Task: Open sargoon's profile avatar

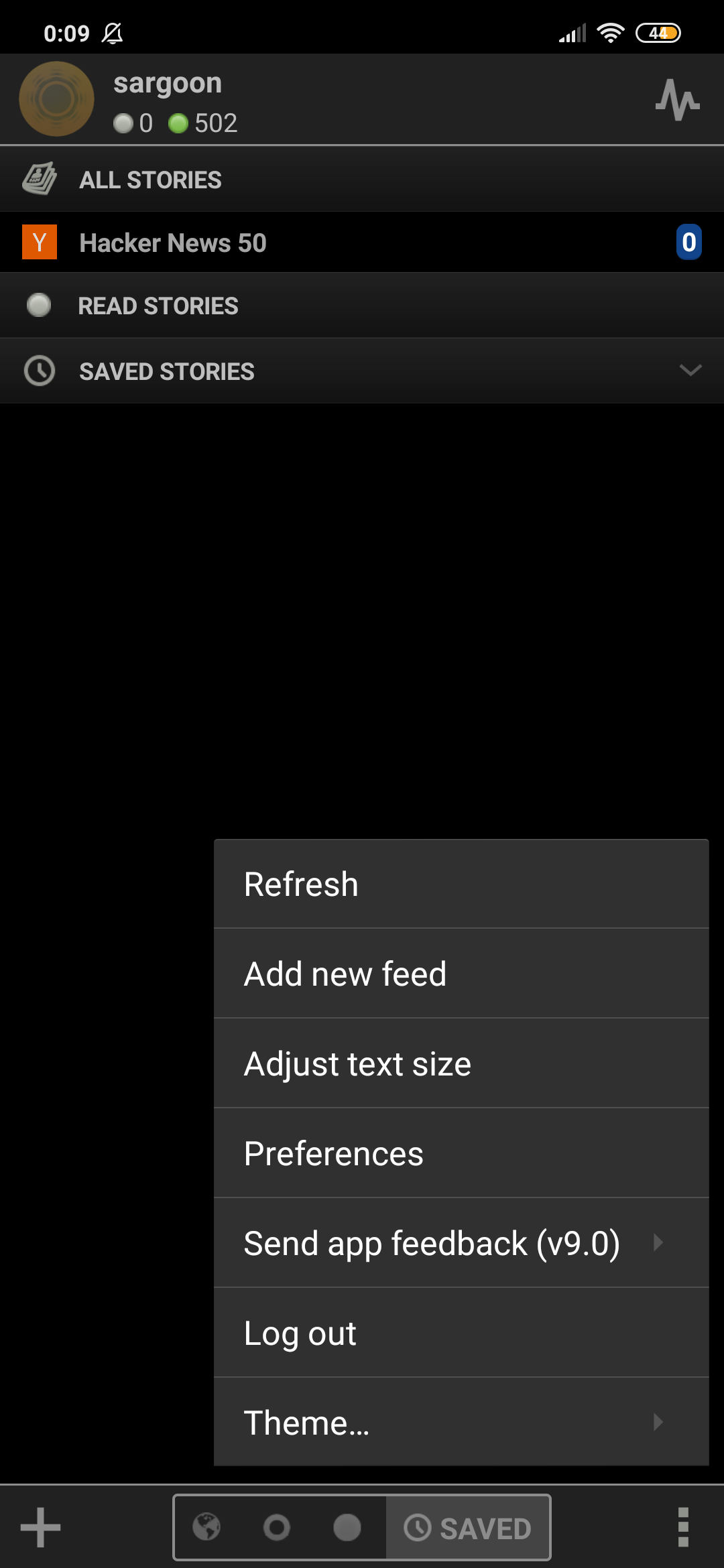Action: click(x=57, y=99)
